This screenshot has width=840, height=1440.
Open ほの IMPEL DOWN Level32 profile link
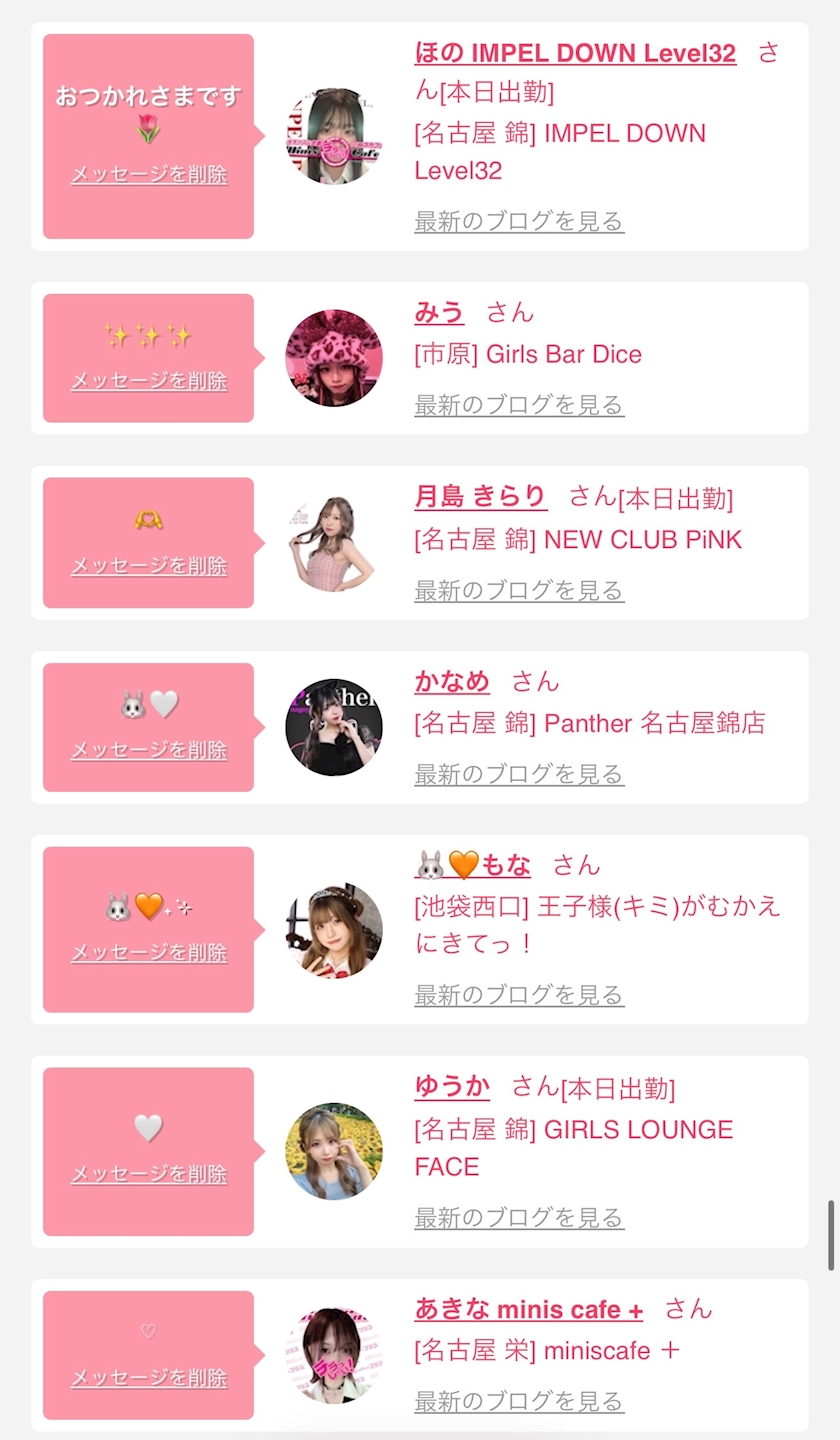[575, 53]
